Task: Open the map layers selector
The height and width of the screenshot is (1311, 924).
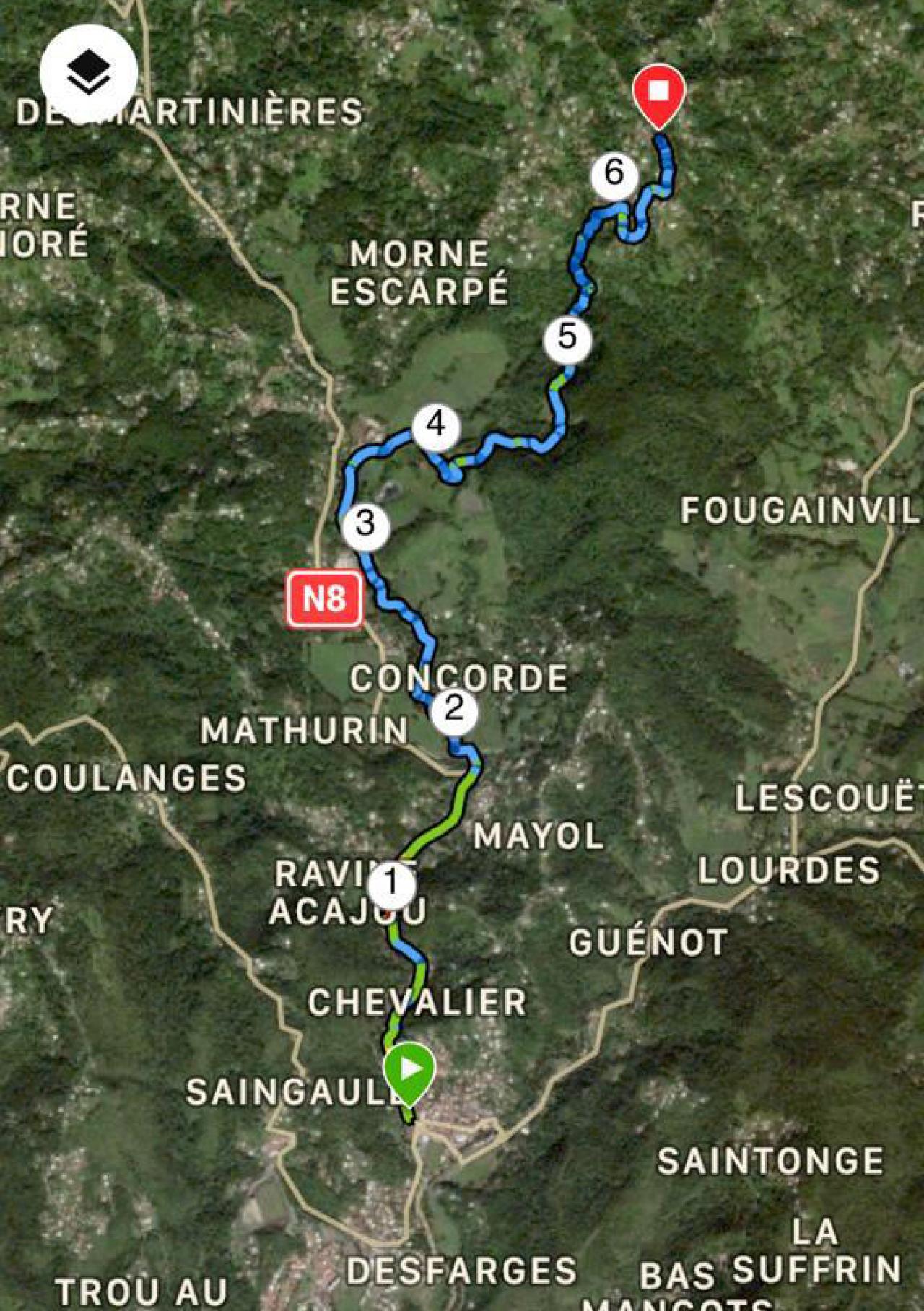Action: pos(89,73)
